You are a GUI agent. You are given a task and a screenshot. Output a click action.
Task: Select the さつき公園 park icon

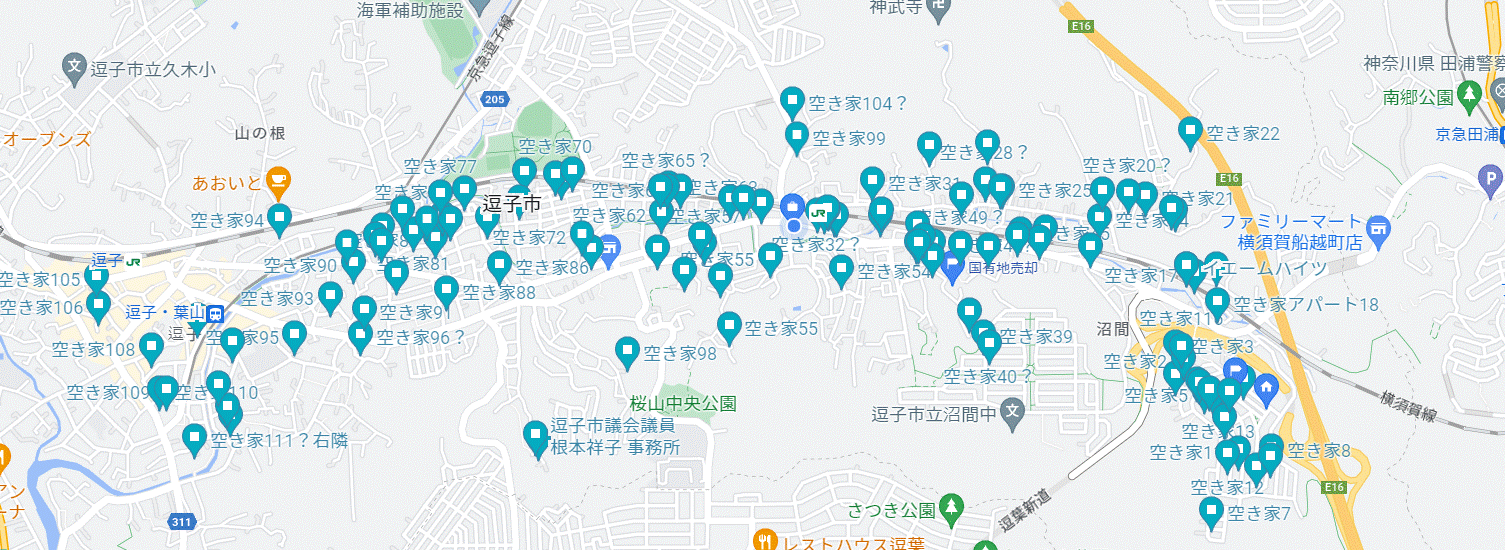[952, 509]
